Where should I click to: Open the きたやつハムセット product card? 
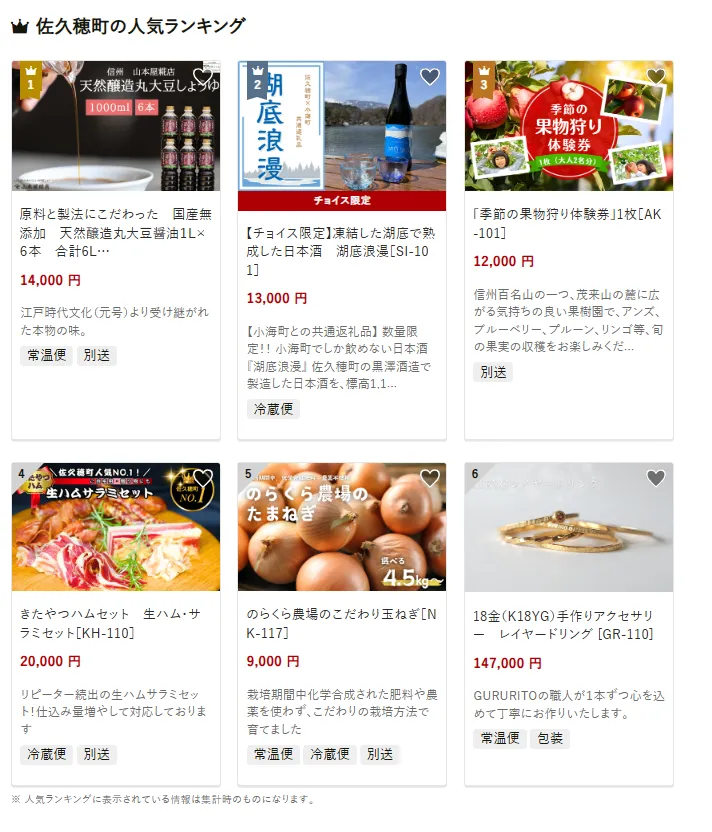(115, 624)
